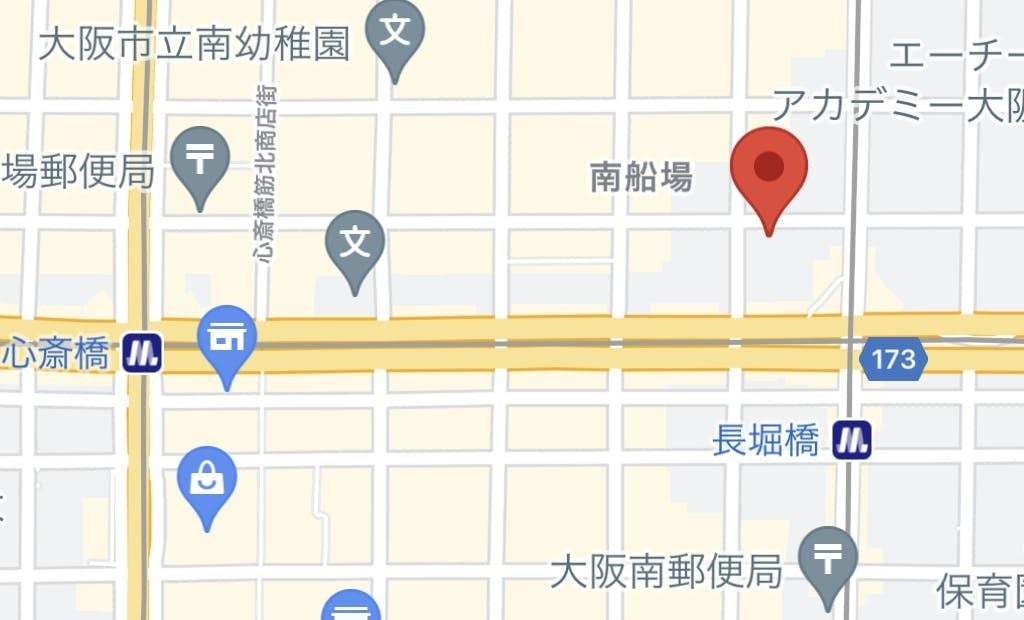Select the 長堀橋 metro station marker

(x=853, y=439)
